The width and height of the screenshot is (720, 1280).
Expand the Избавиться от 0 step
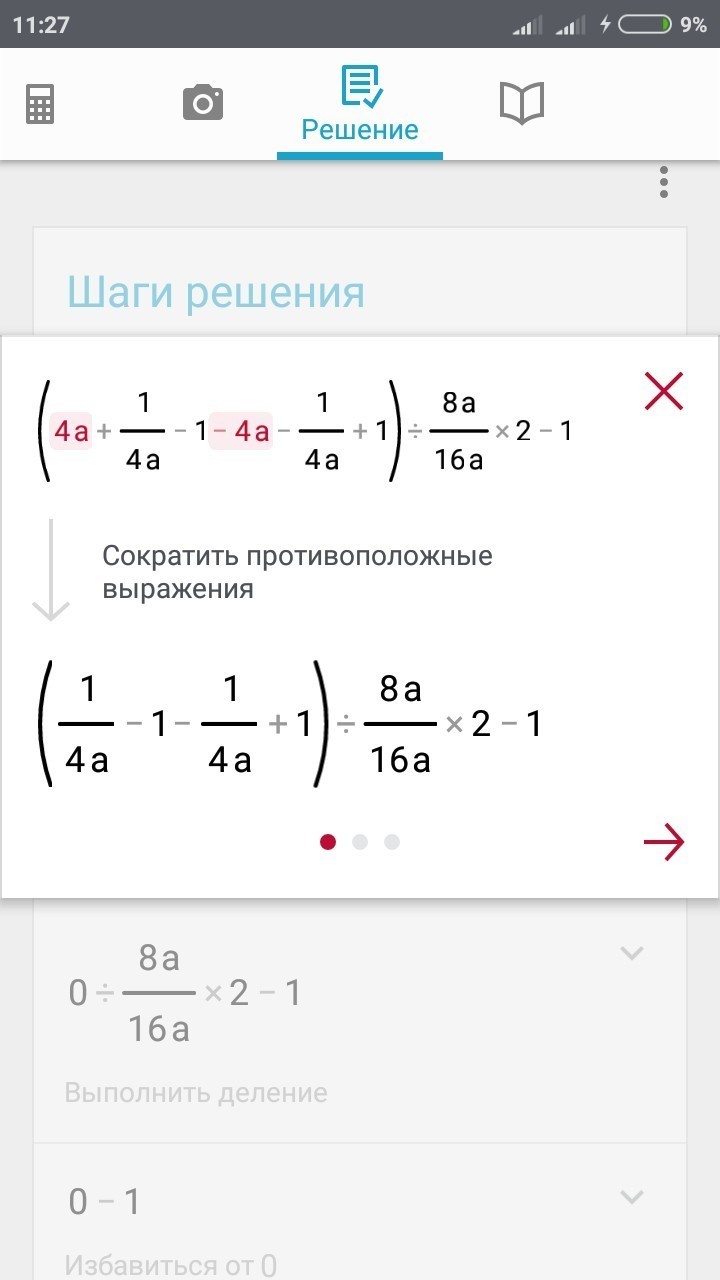[631, 1197]
